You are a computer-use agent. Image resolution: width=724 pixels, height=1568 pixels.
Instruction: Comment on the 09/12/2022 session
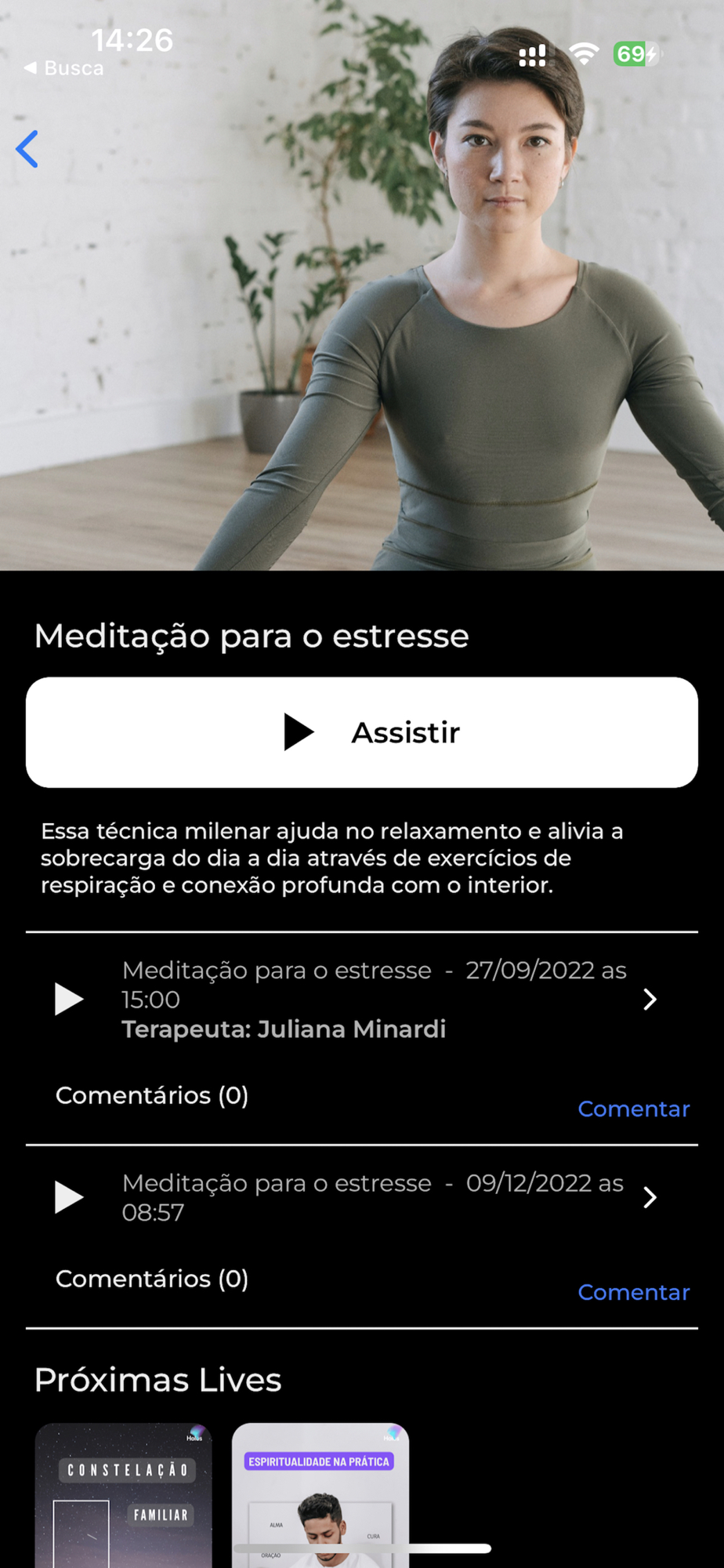click(x=633, y=1292)
